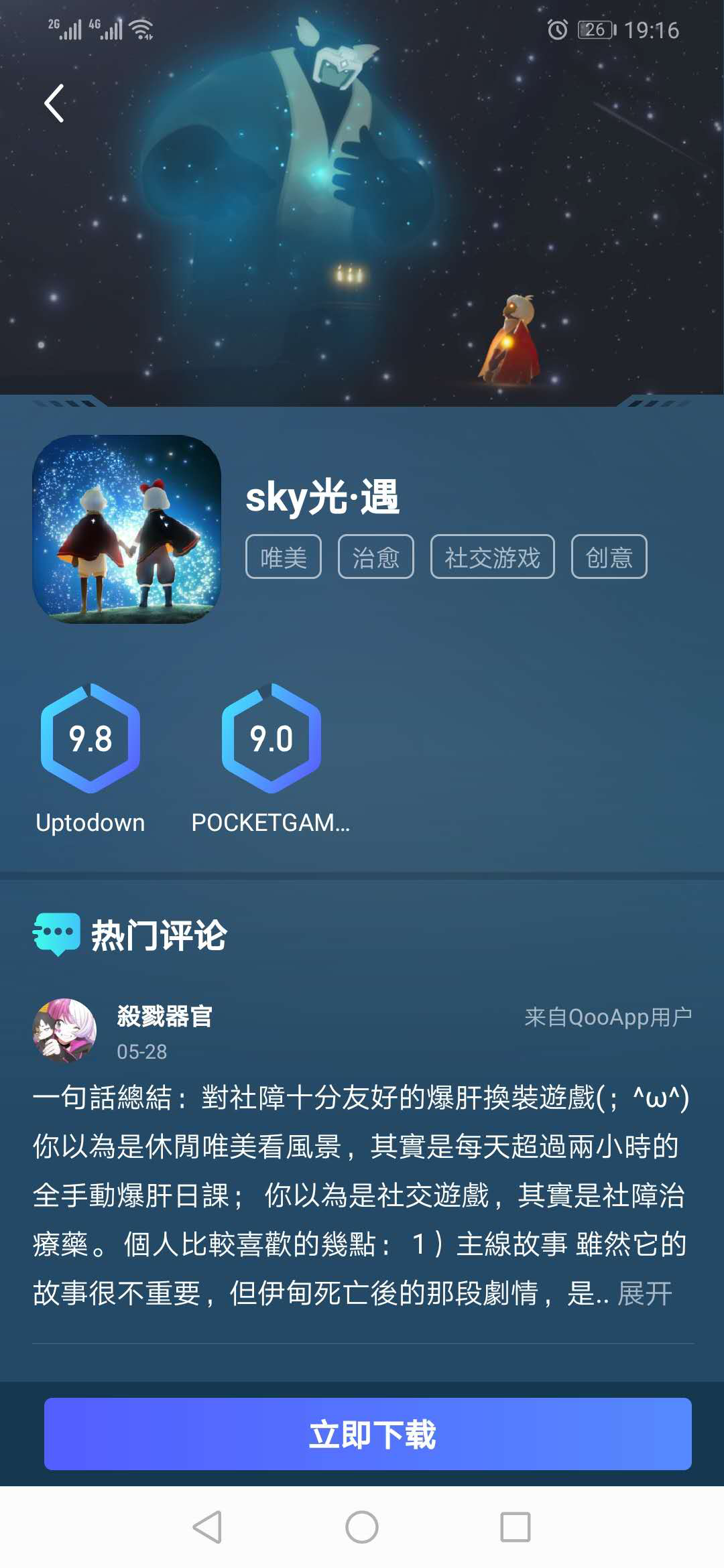Go back using the top-left arrow
Screen dimensions: 724x1568
(54, 103)
